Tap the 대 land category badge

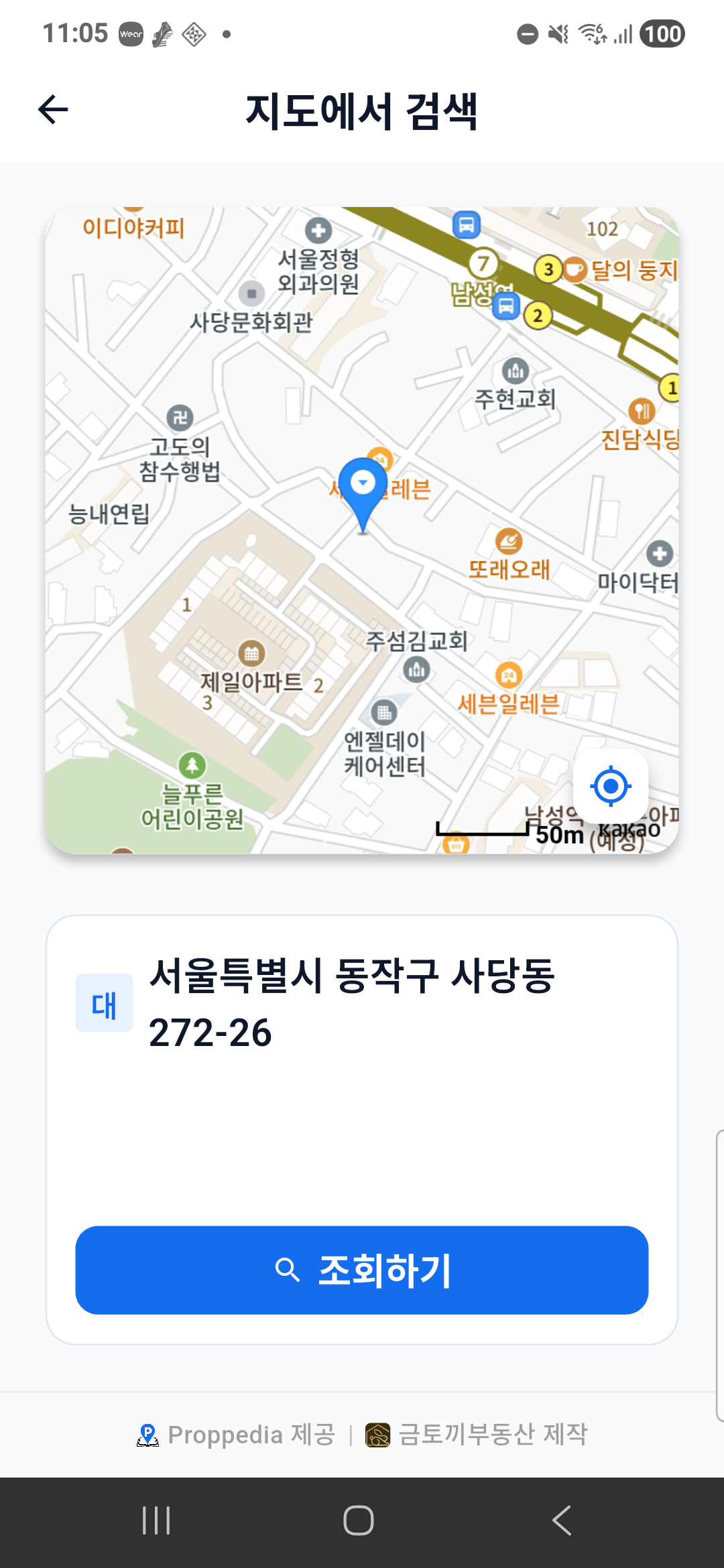tap(104, 1003)
